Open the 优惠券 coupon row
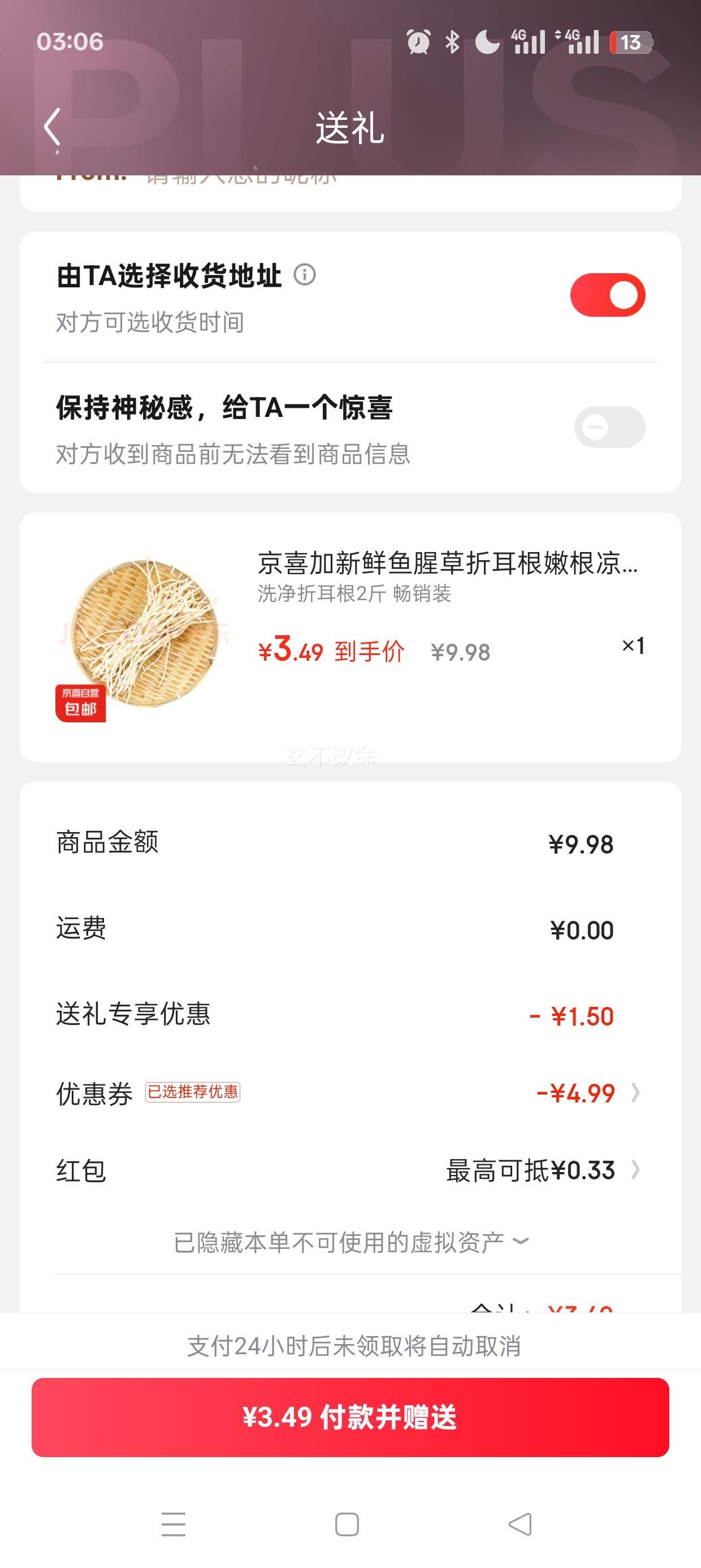This screenshot has height=1568, width=701. click(350, 1093)
